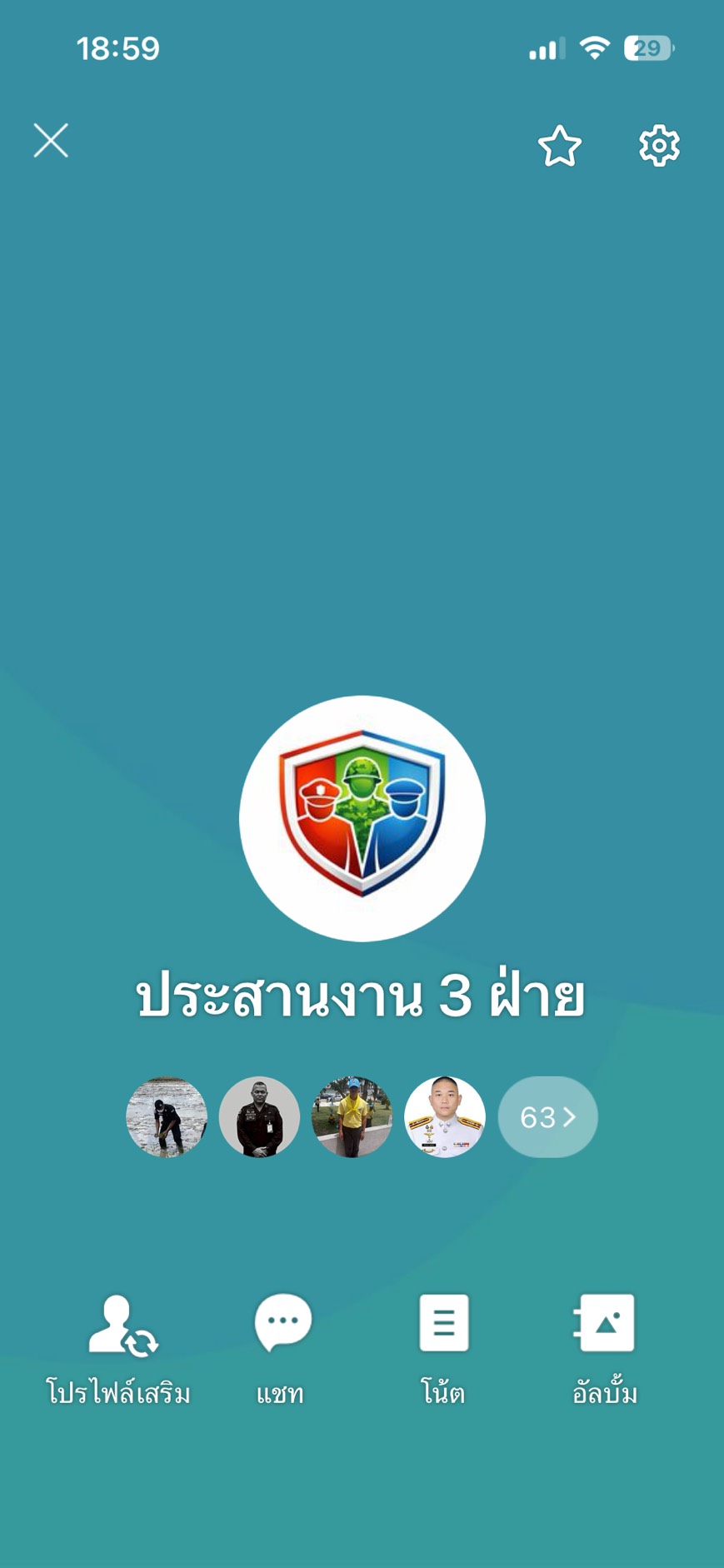Open the group โน้ต notes
Screen dimensions: 724x1568
[x=443, y=1349]
